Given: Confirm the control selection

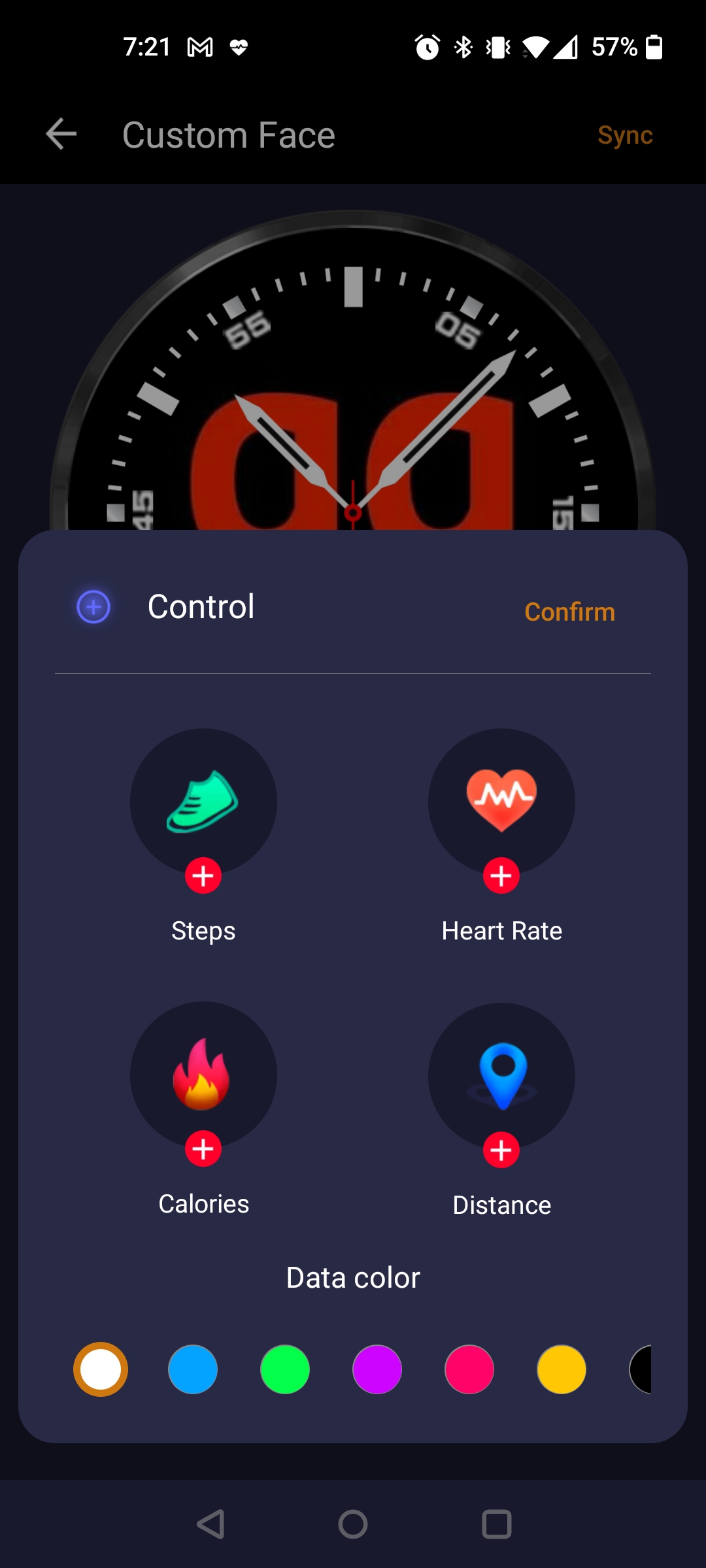Looking at the screenshot, I should tap(569, 612).
